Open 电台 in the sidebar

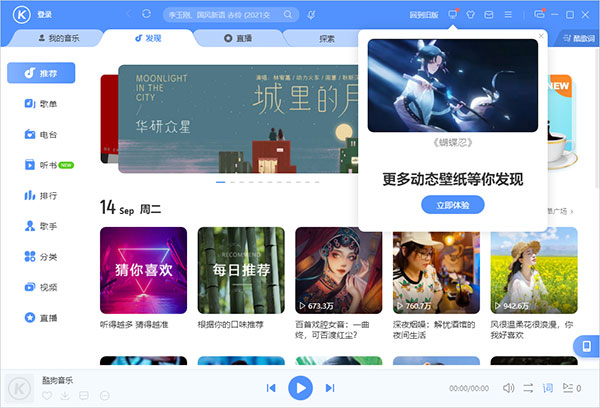tap(40, 134)
